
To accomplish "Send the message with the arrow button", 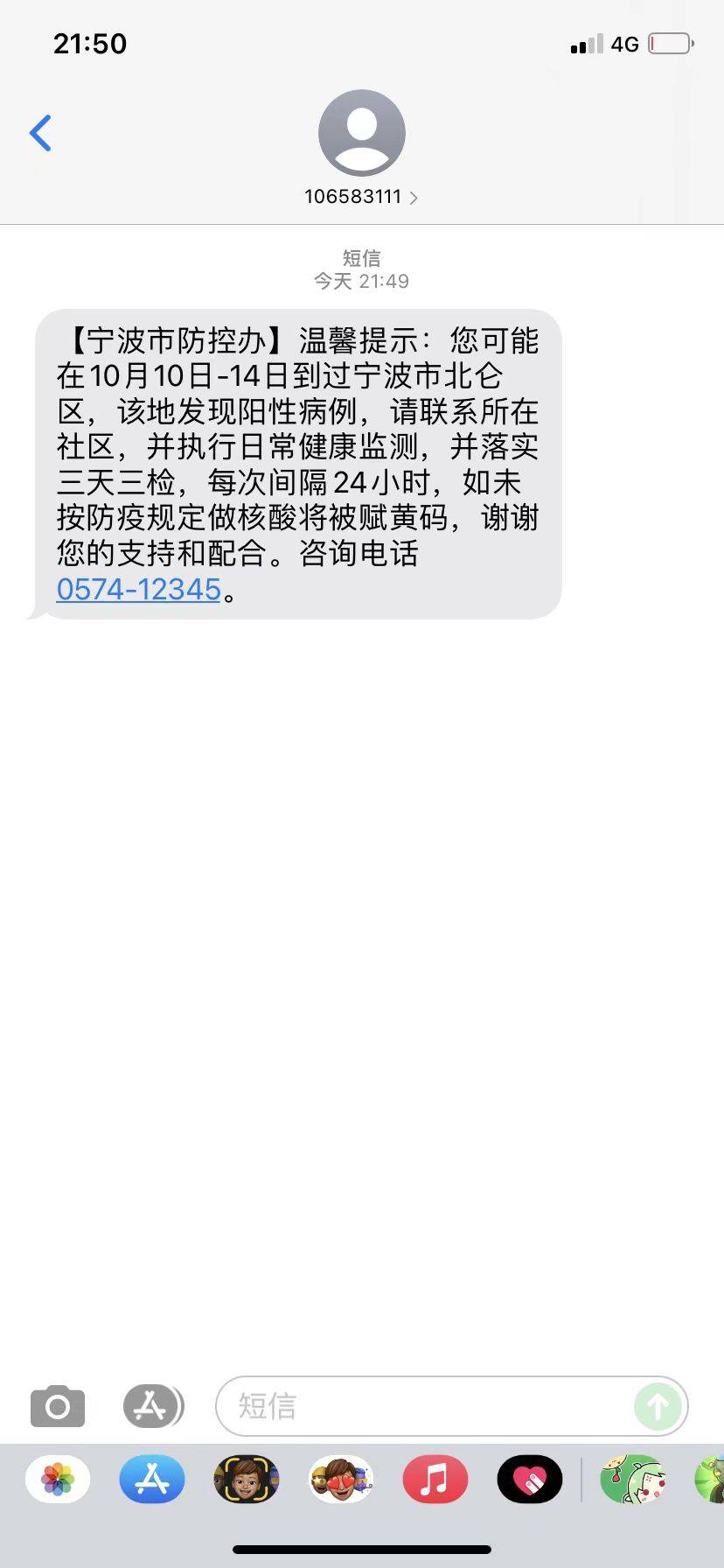I will click(x=658, y=1406).
